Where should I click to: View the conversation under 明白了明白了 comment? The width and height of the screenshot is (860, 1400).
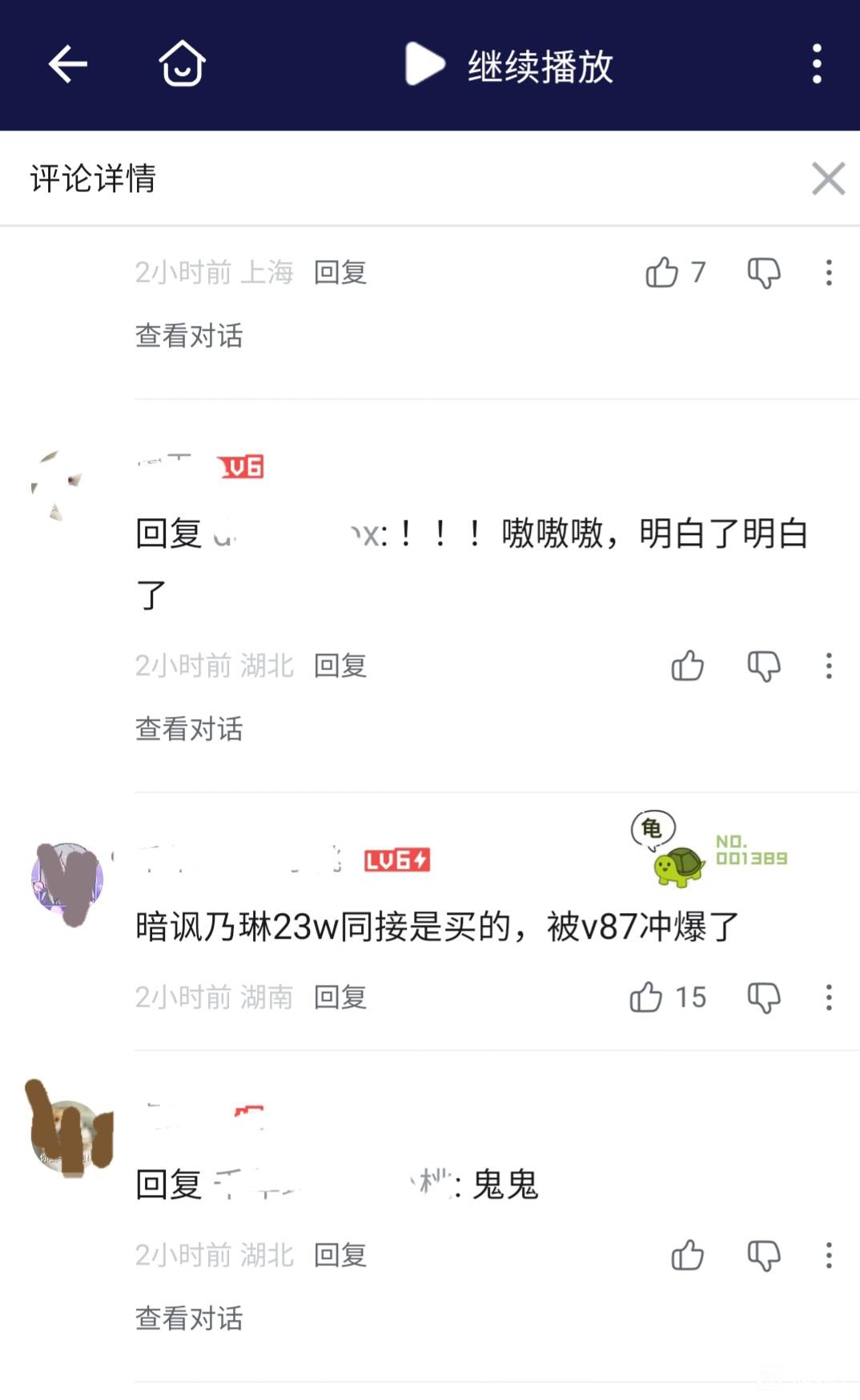tap(189, 729)
